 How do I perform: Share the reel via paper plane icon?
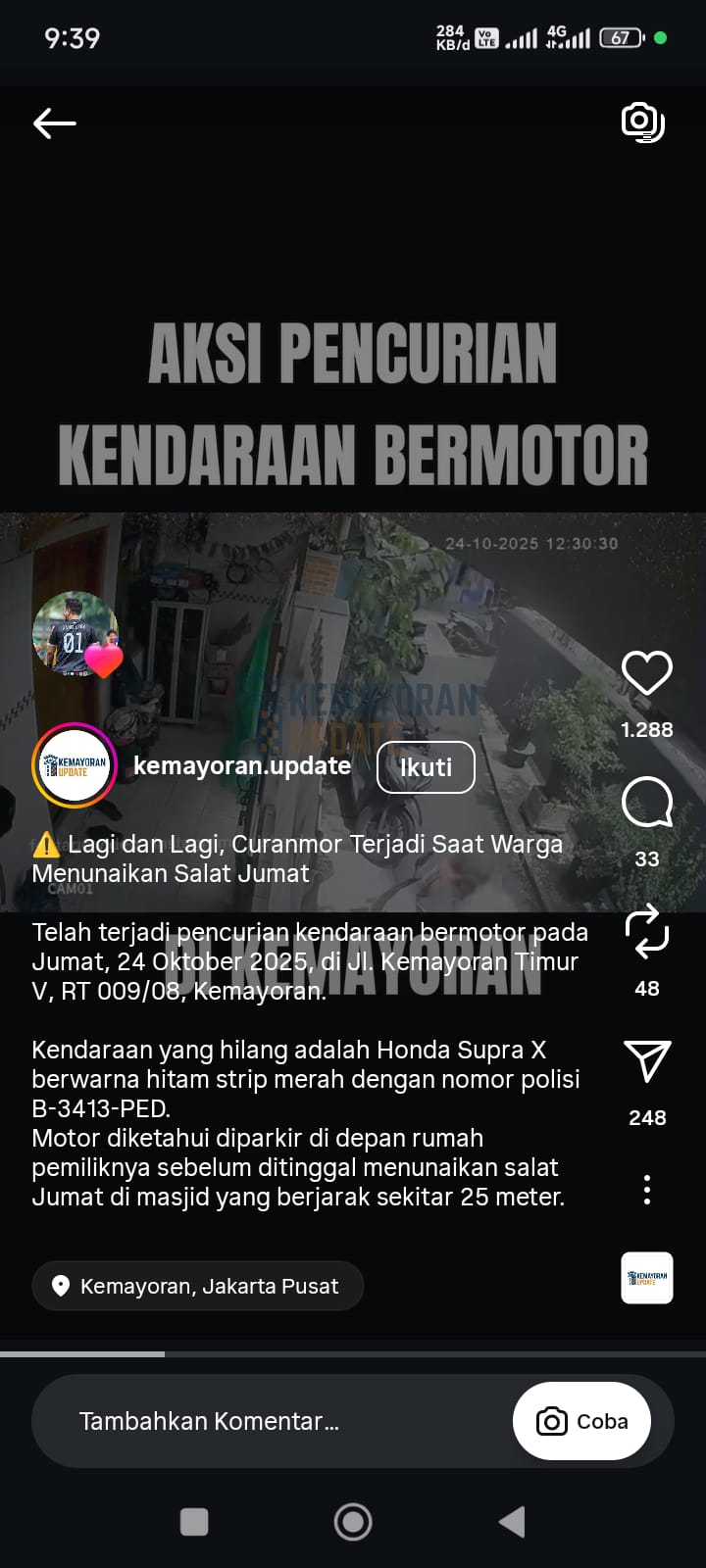[x=647, y=1061]
